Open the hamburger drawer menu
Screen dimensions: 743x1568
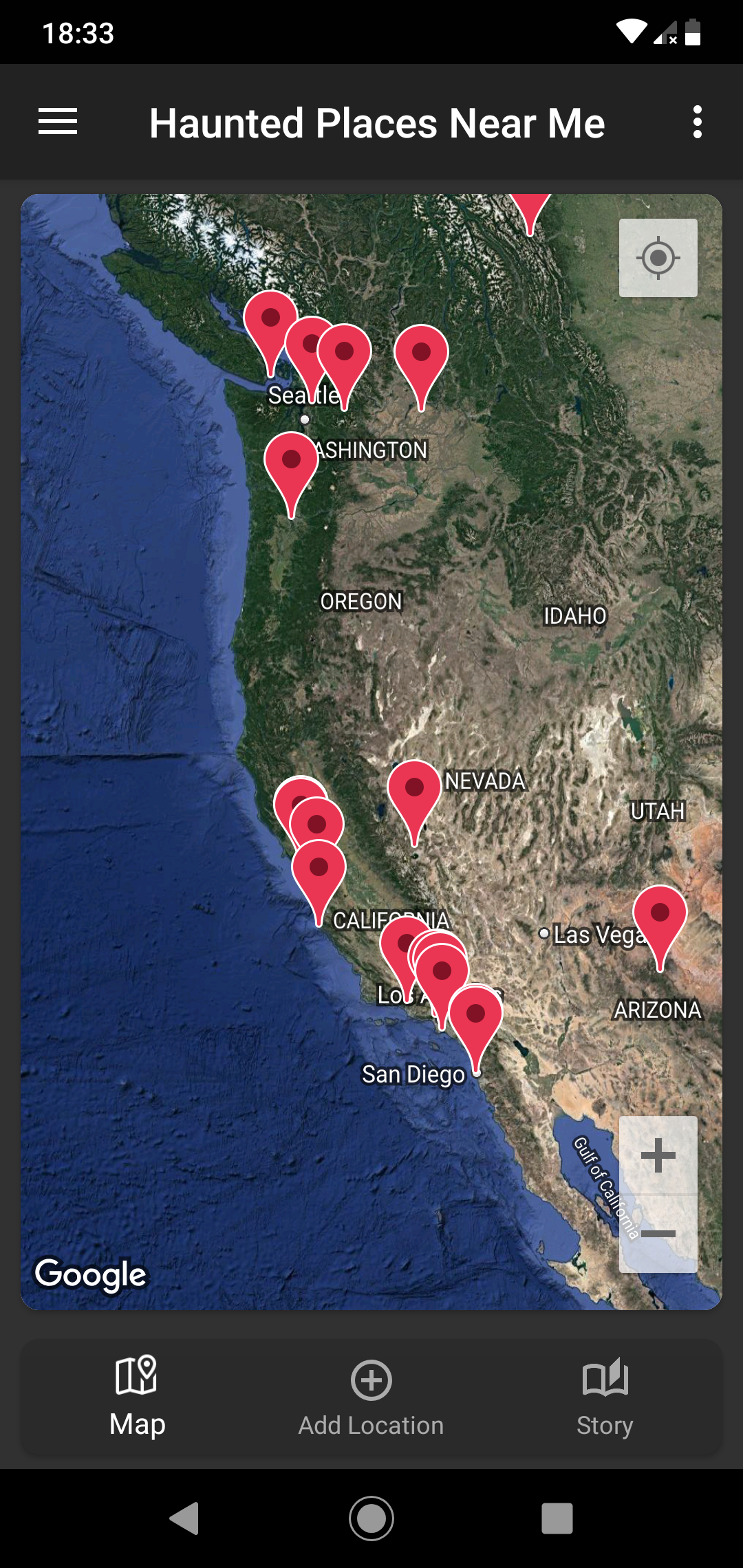pyautogui.click(x=57, y=122)
